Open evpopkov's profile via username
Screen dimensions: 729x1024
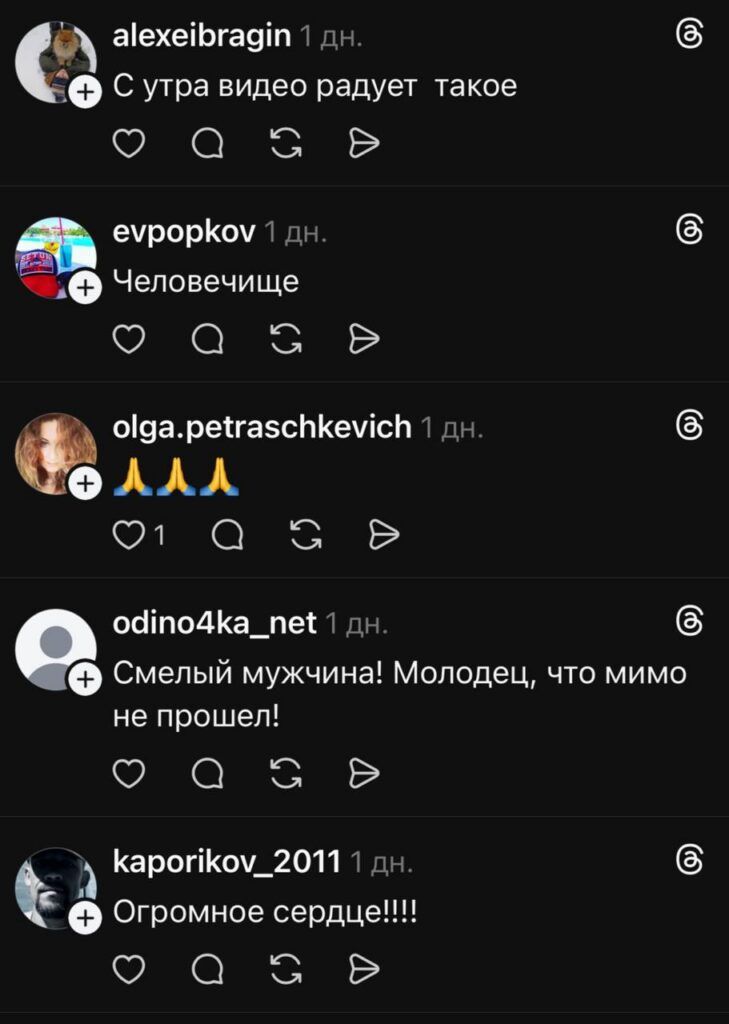pyautogui.click(x=185, y=232)
